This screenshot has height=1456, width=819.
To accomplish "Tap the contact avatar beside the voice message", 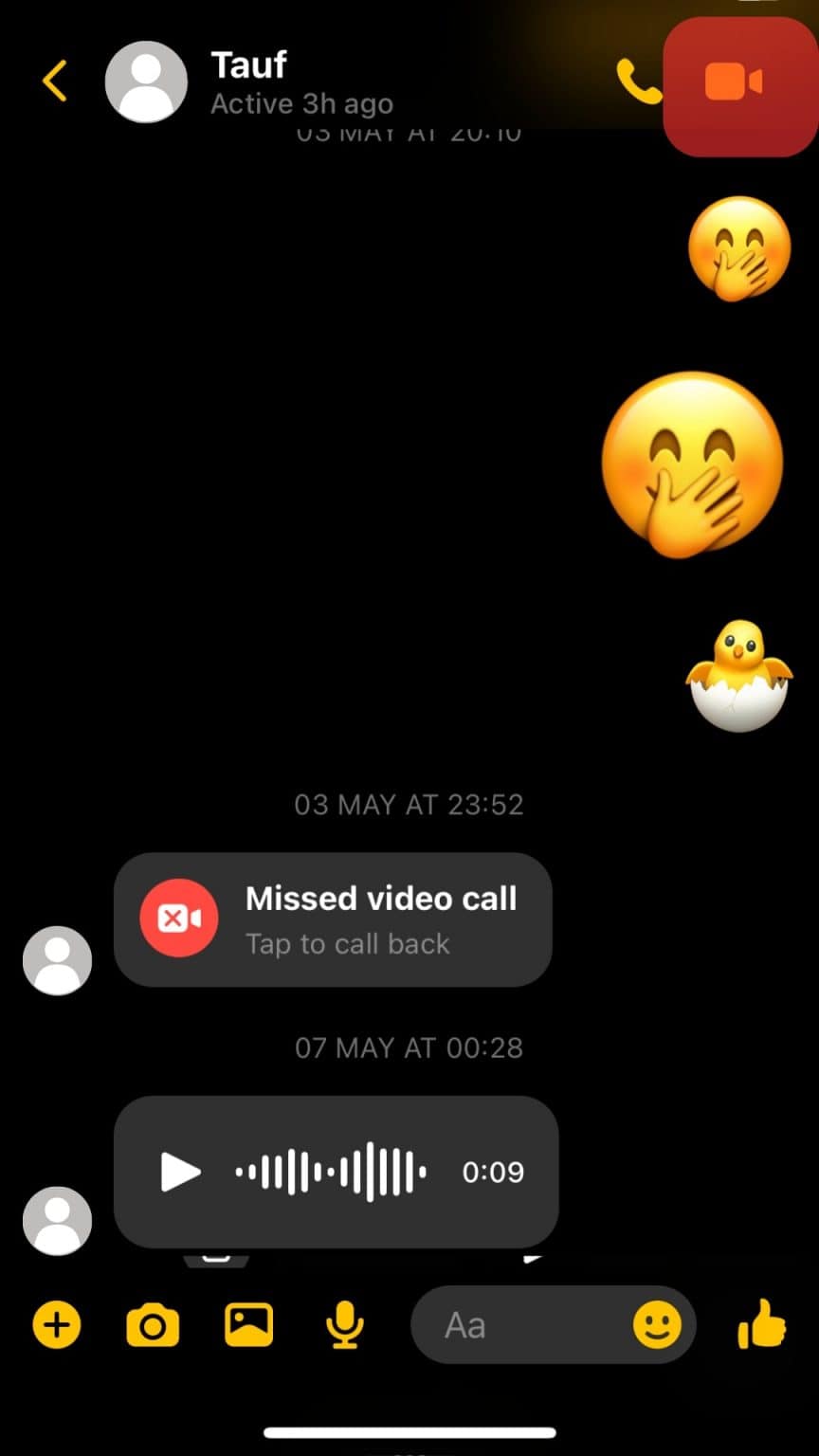I will click(57, 1221).
